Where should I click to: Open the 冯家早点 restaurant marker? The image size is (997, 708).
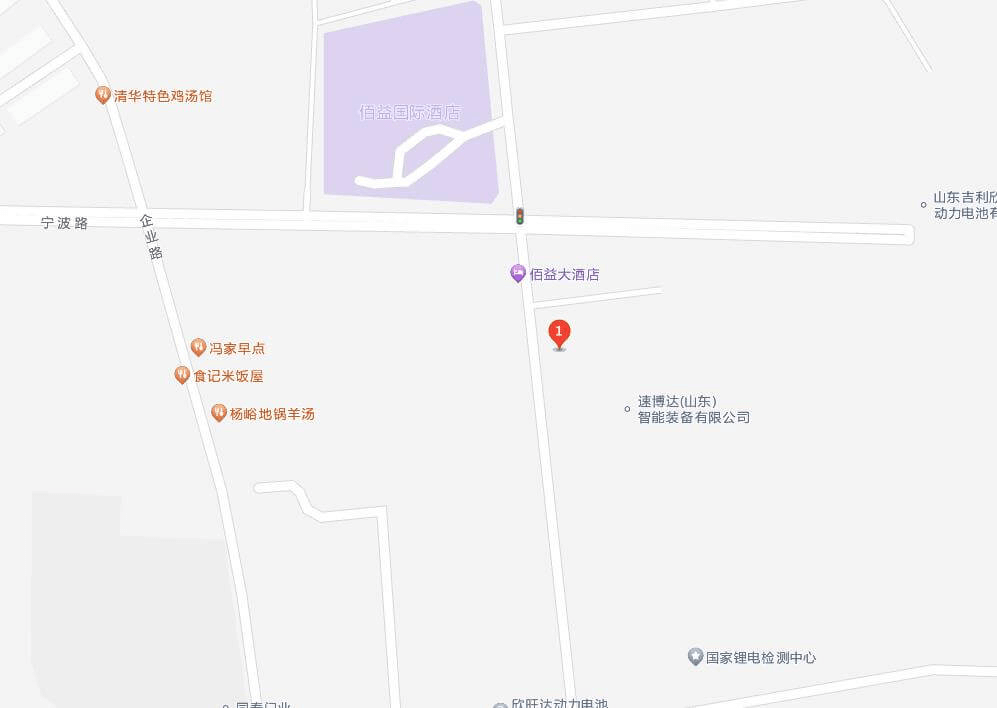199,348
